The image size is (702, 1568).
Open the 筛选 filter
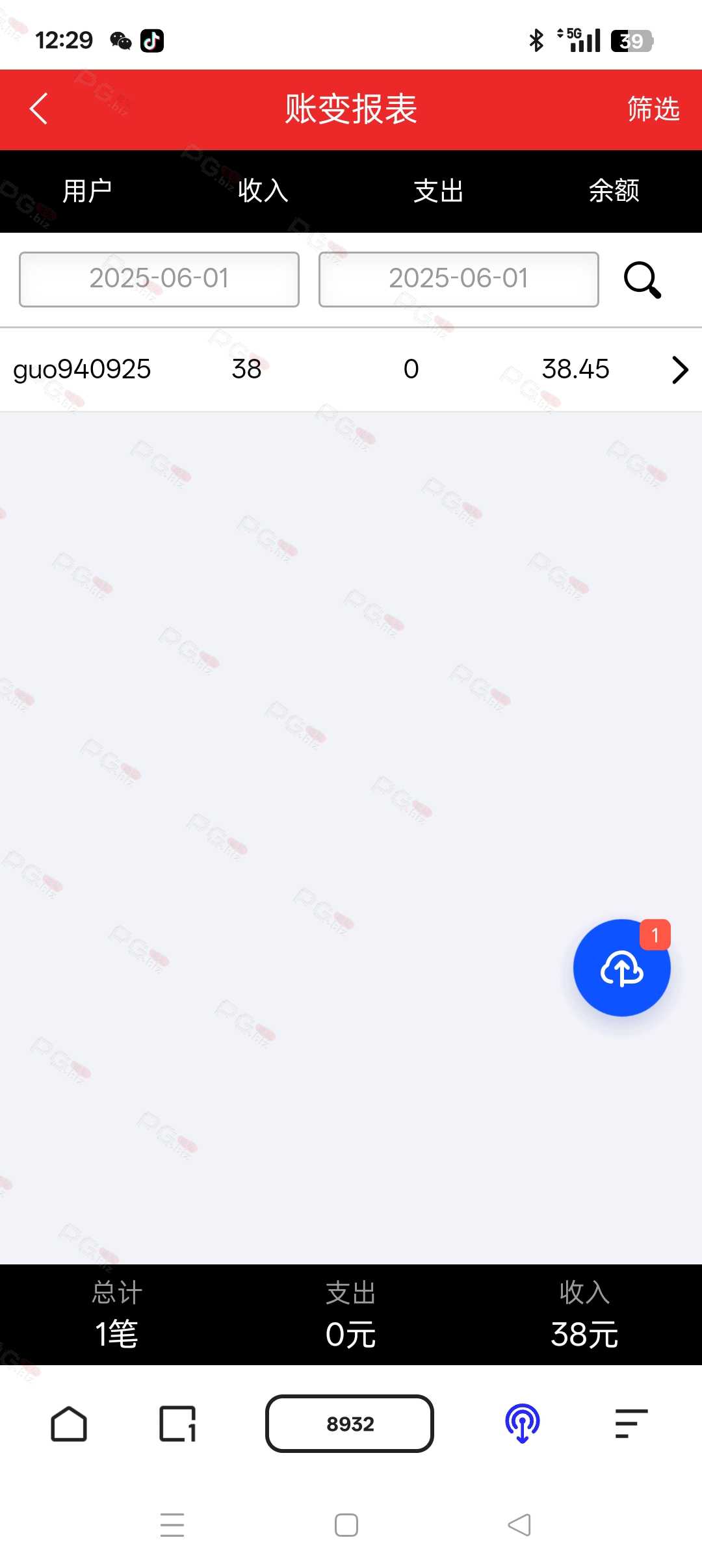click(653, 109)
